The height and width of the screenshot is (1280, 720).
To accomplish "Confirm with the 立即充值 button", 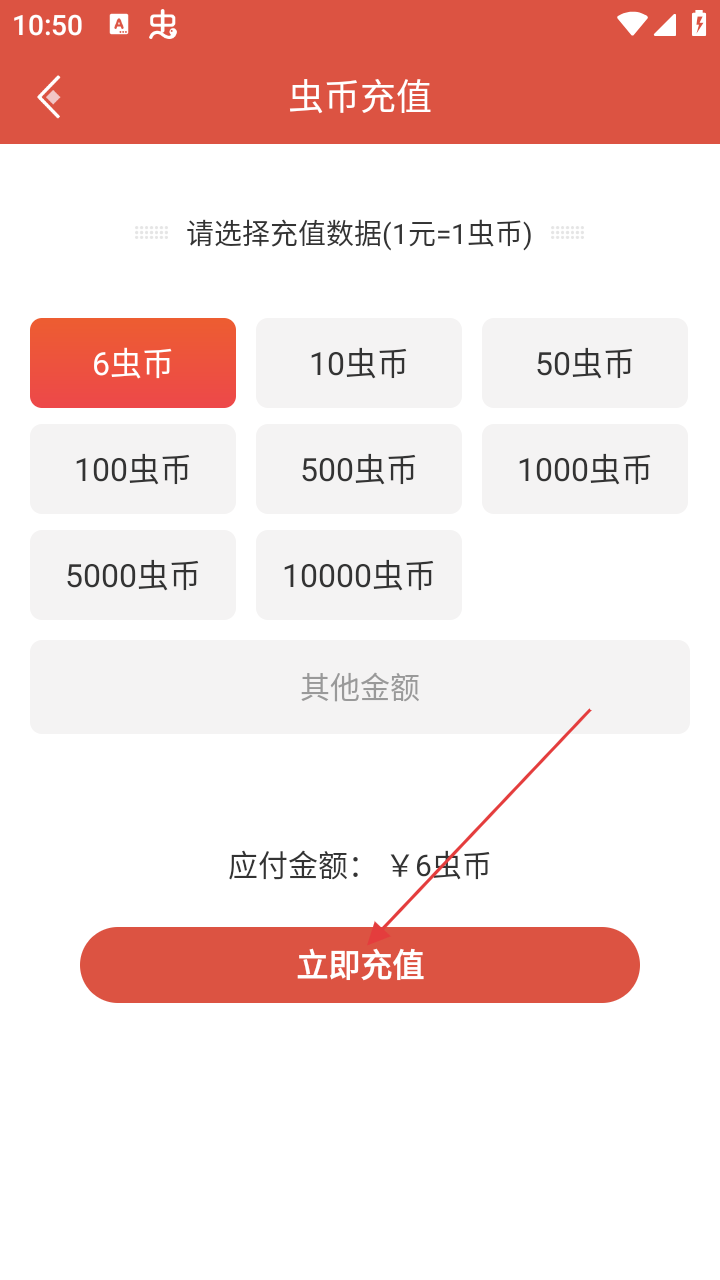I will (360, 965).
